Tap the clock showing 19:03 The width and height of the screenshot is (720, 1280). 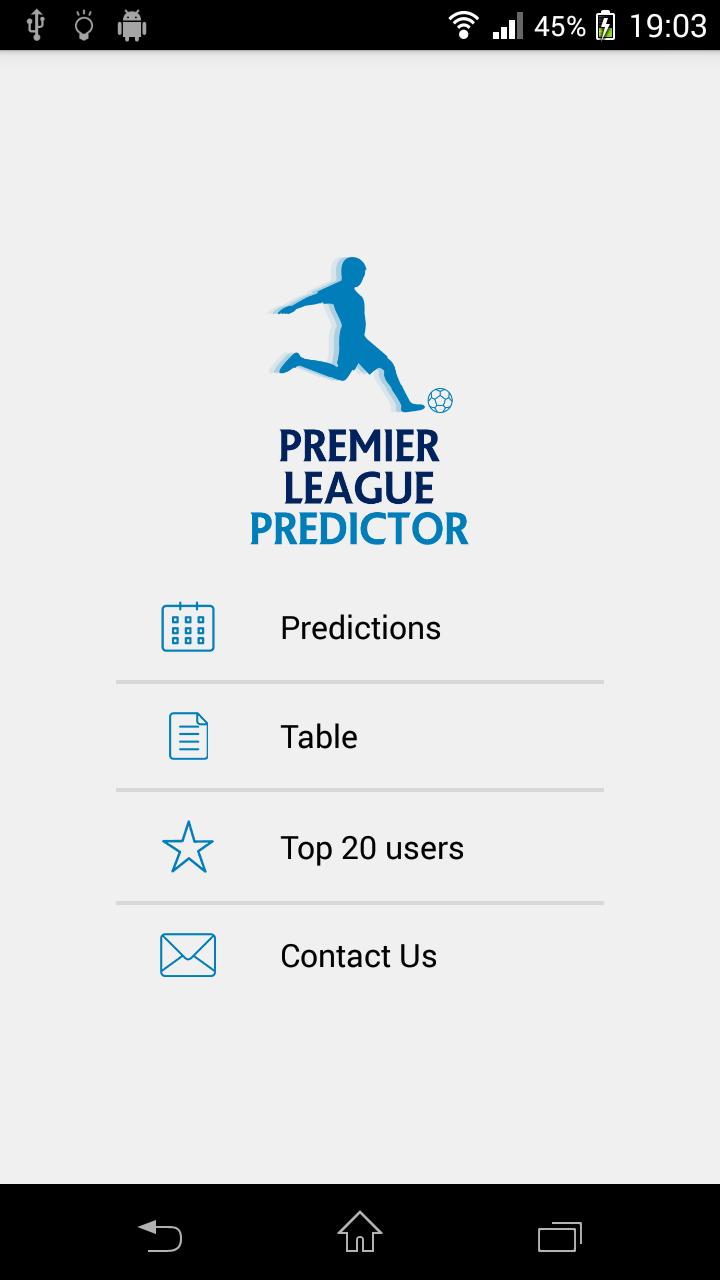[x=668, y=25]
